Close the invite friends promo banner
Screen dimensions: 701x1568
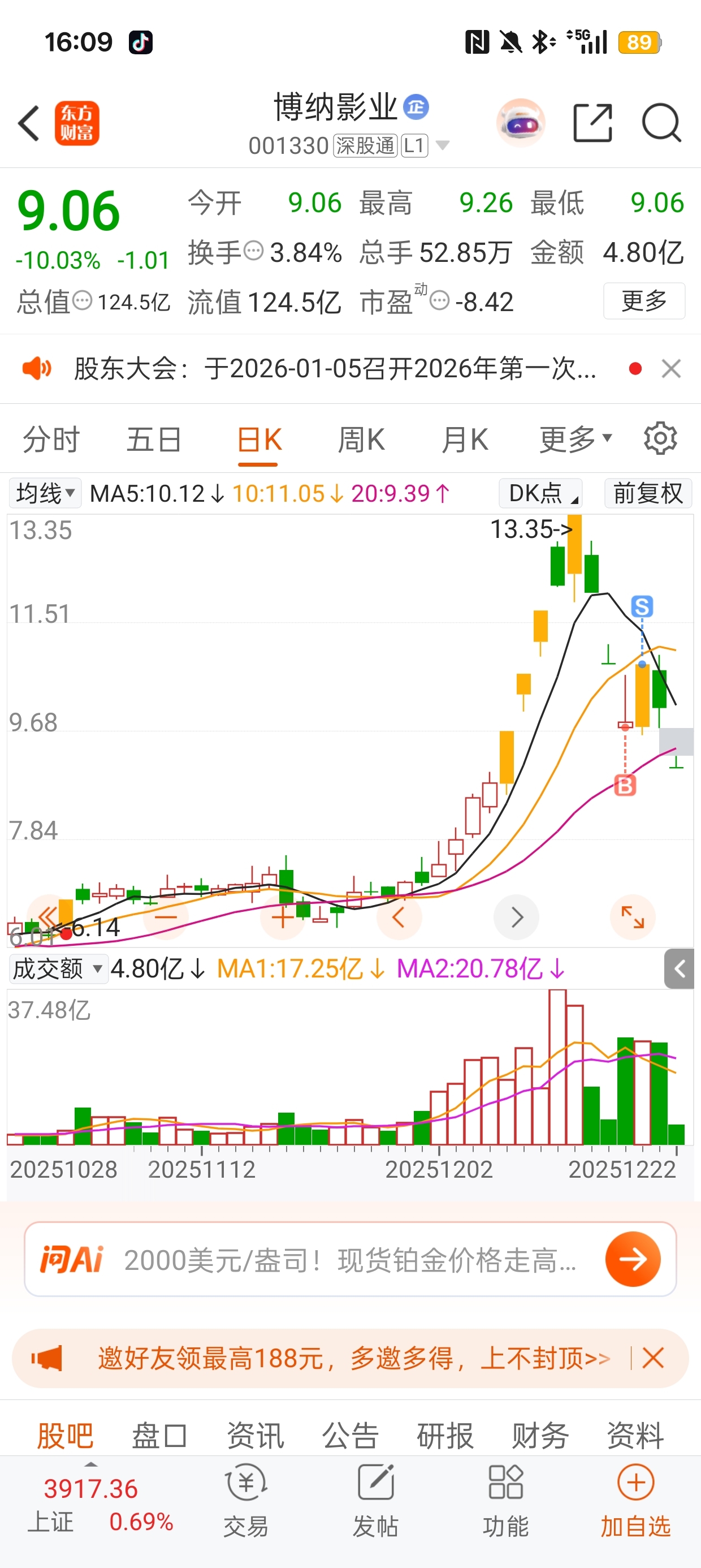pyautogui.click(x=653, y=1358)
